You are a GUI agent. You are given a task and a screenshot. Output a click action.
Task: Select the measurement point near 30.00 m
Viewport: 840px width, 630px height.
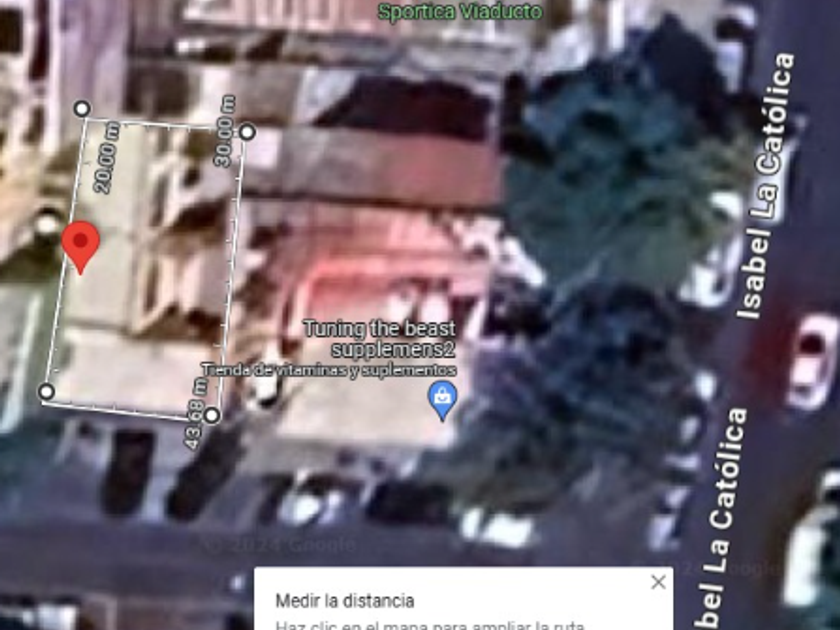pos(247,131)
